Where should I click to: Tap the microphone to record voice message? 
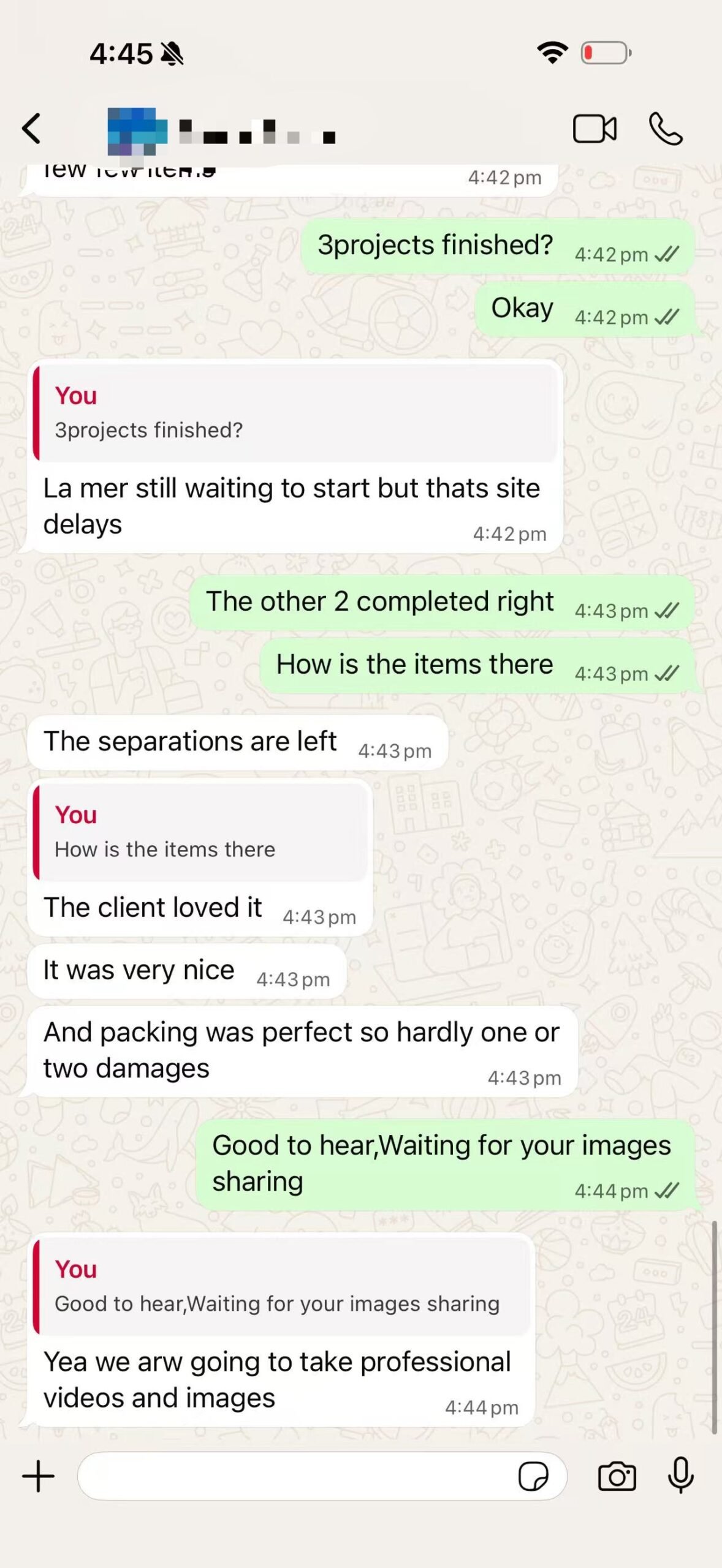tap(680, 1475)
